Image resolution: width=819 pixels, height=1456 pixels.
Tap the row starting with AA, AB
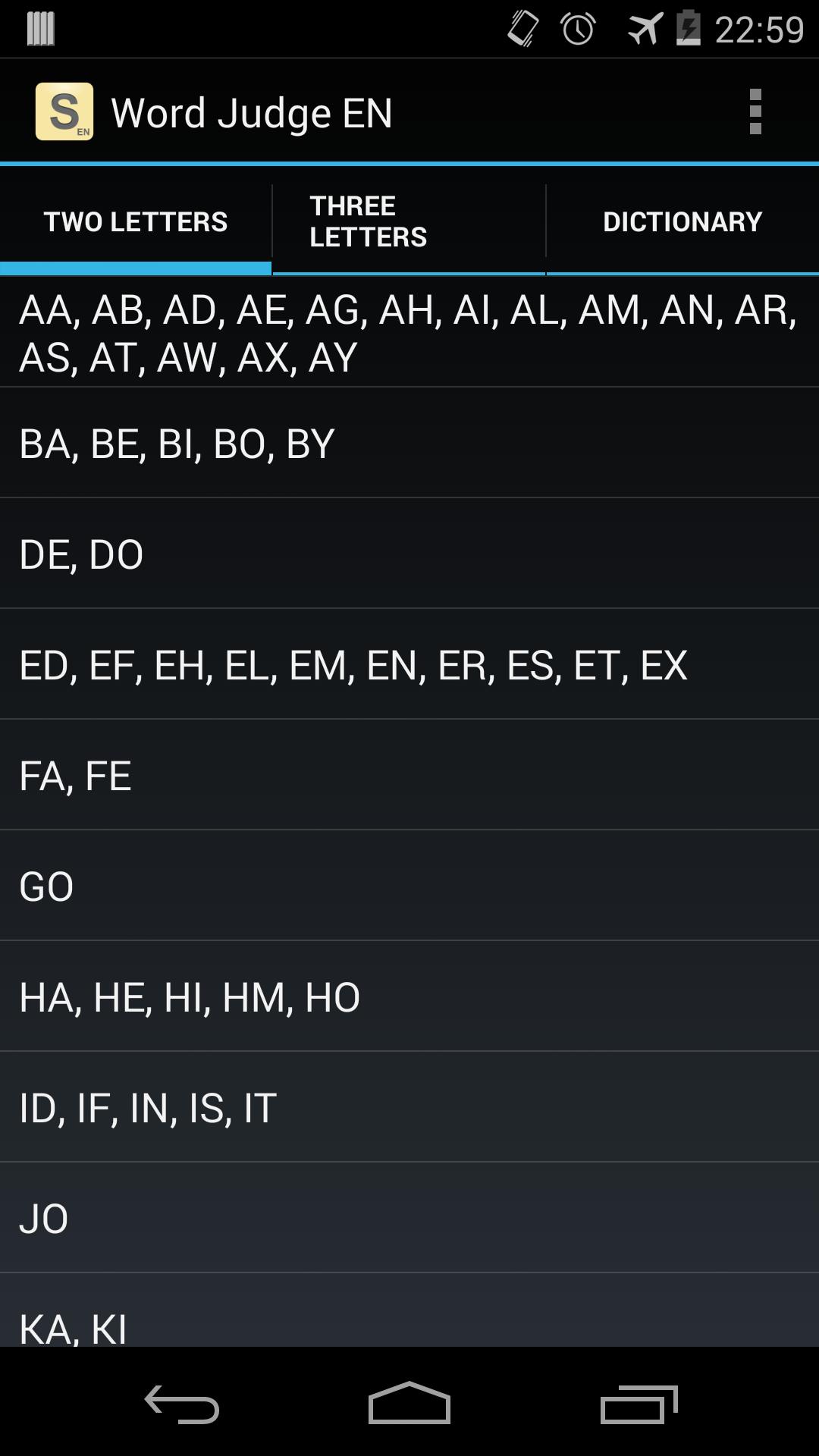(409, 332)
